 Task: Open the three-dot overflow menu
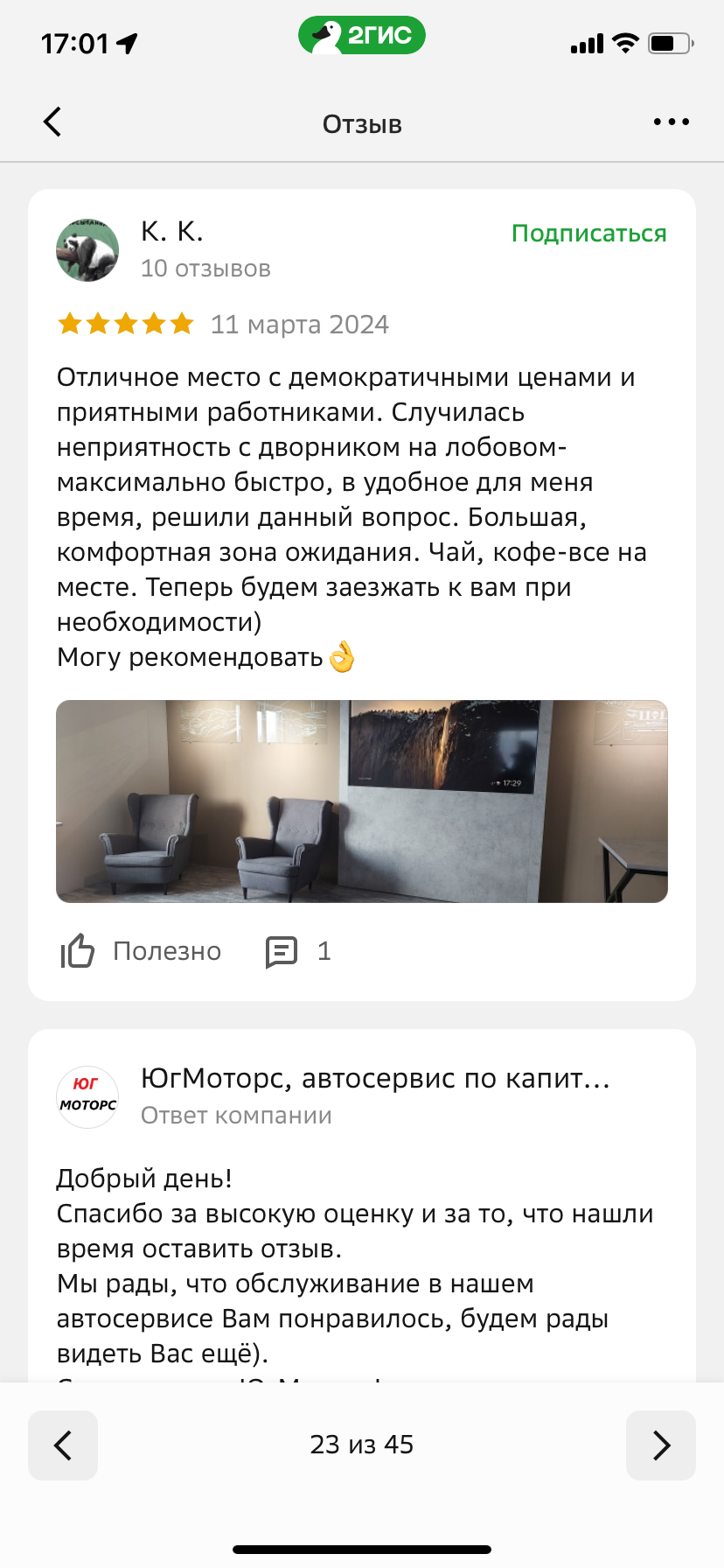671,122
